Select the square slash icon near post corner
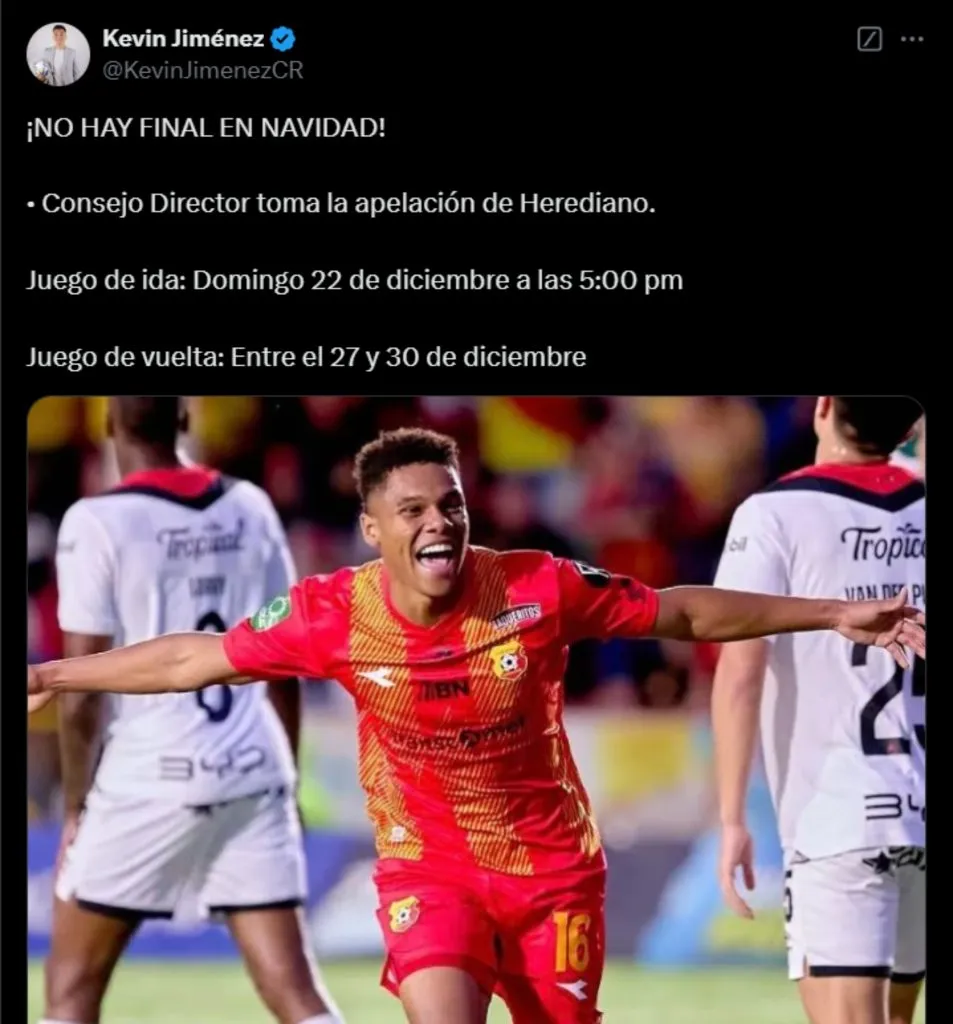 [x=868, y=41]
